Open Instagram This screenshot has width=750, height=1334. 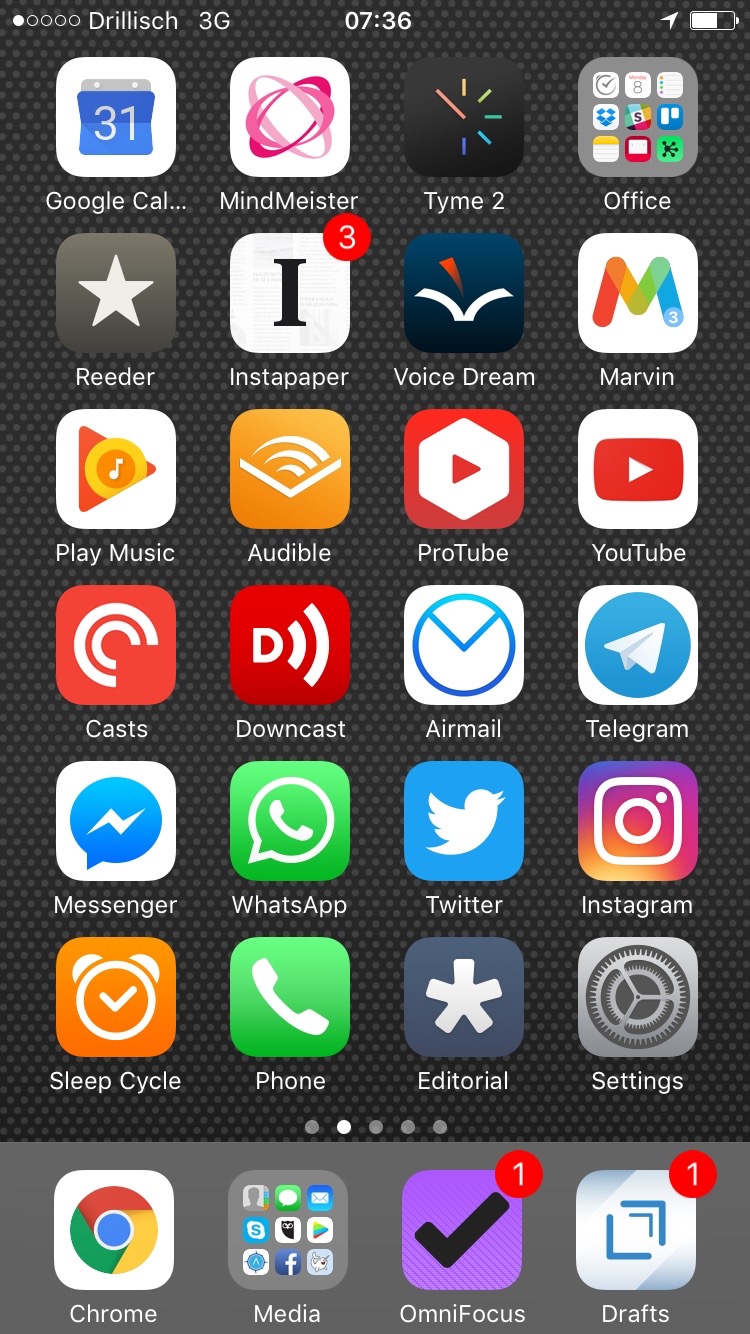click(638, 821)
